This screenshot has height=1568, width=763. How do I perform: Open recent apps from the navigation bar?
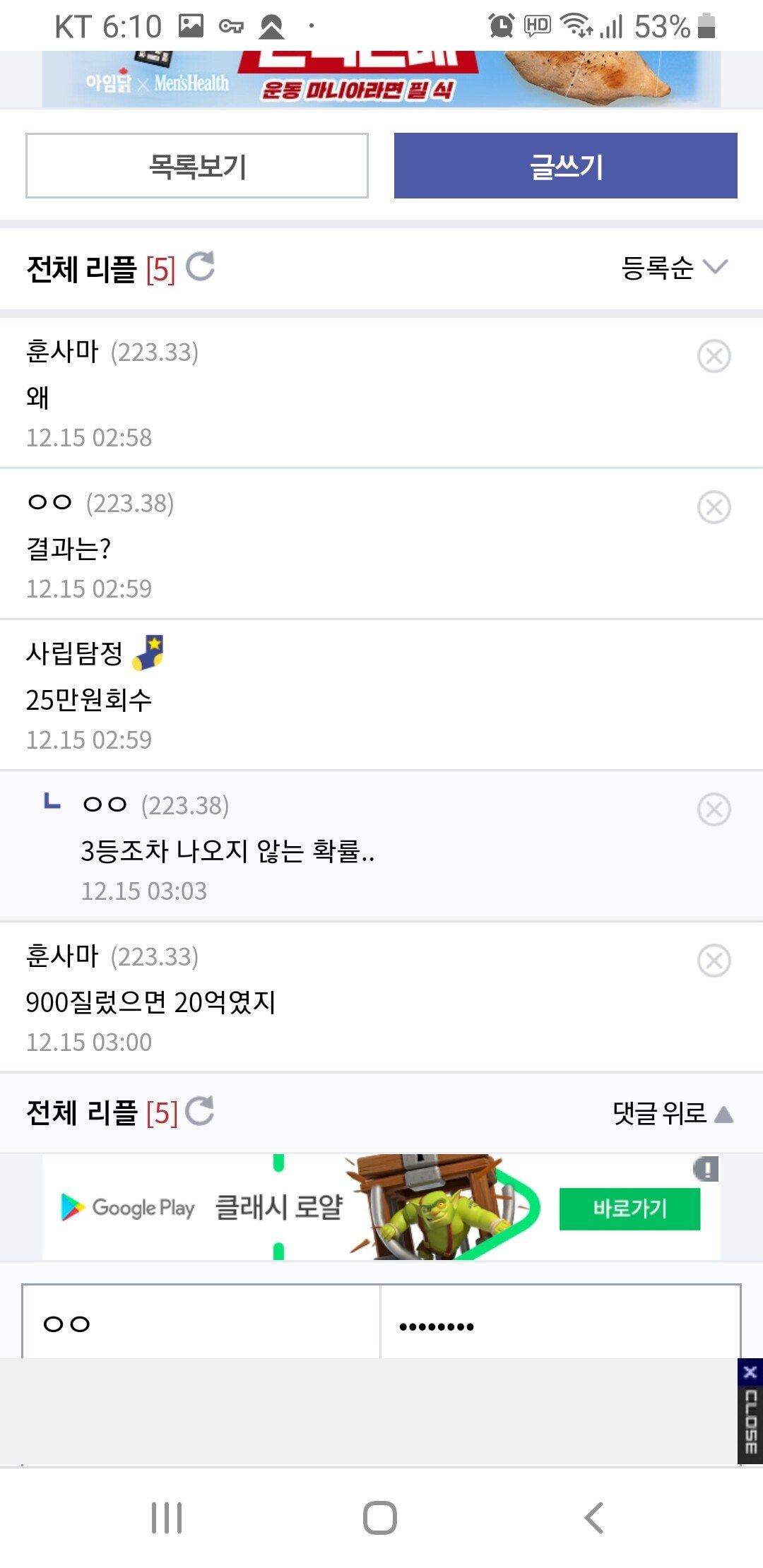[167, 1517]
